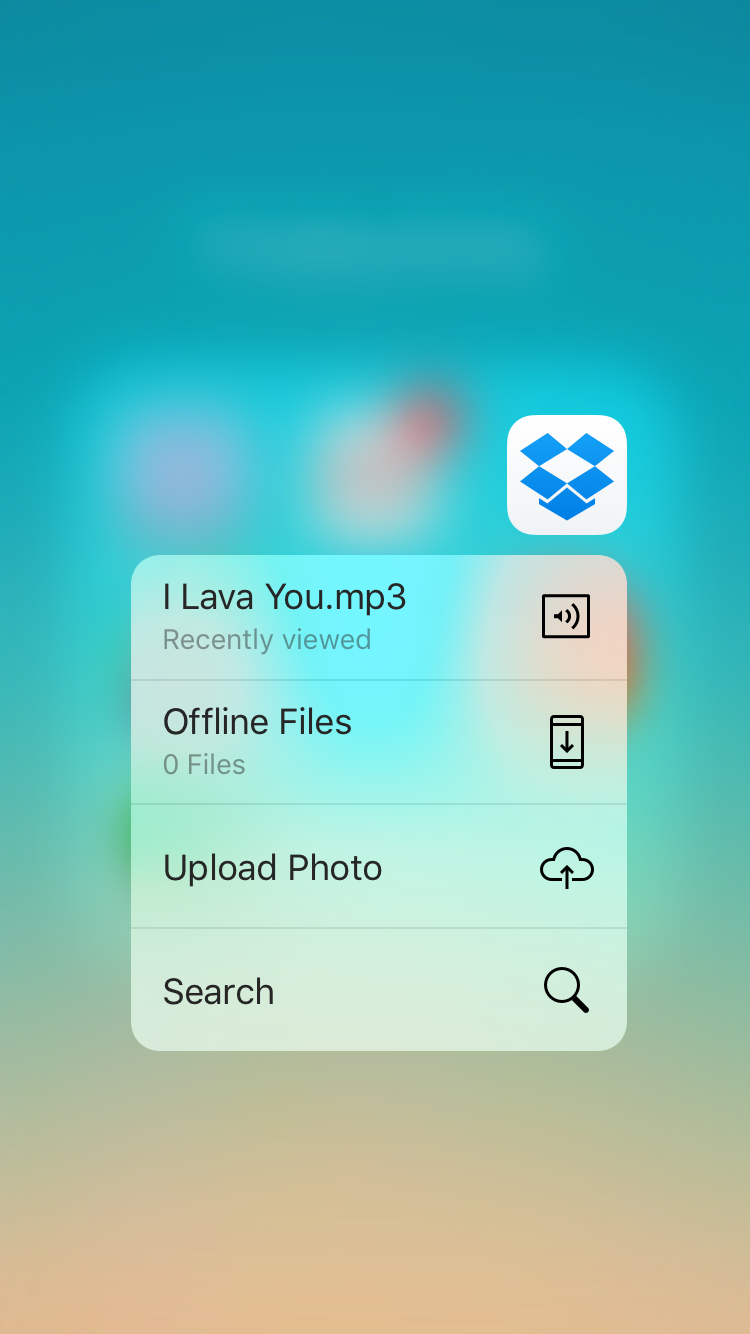Choose Search from the Dropbox shortcuts

(378, 990)
